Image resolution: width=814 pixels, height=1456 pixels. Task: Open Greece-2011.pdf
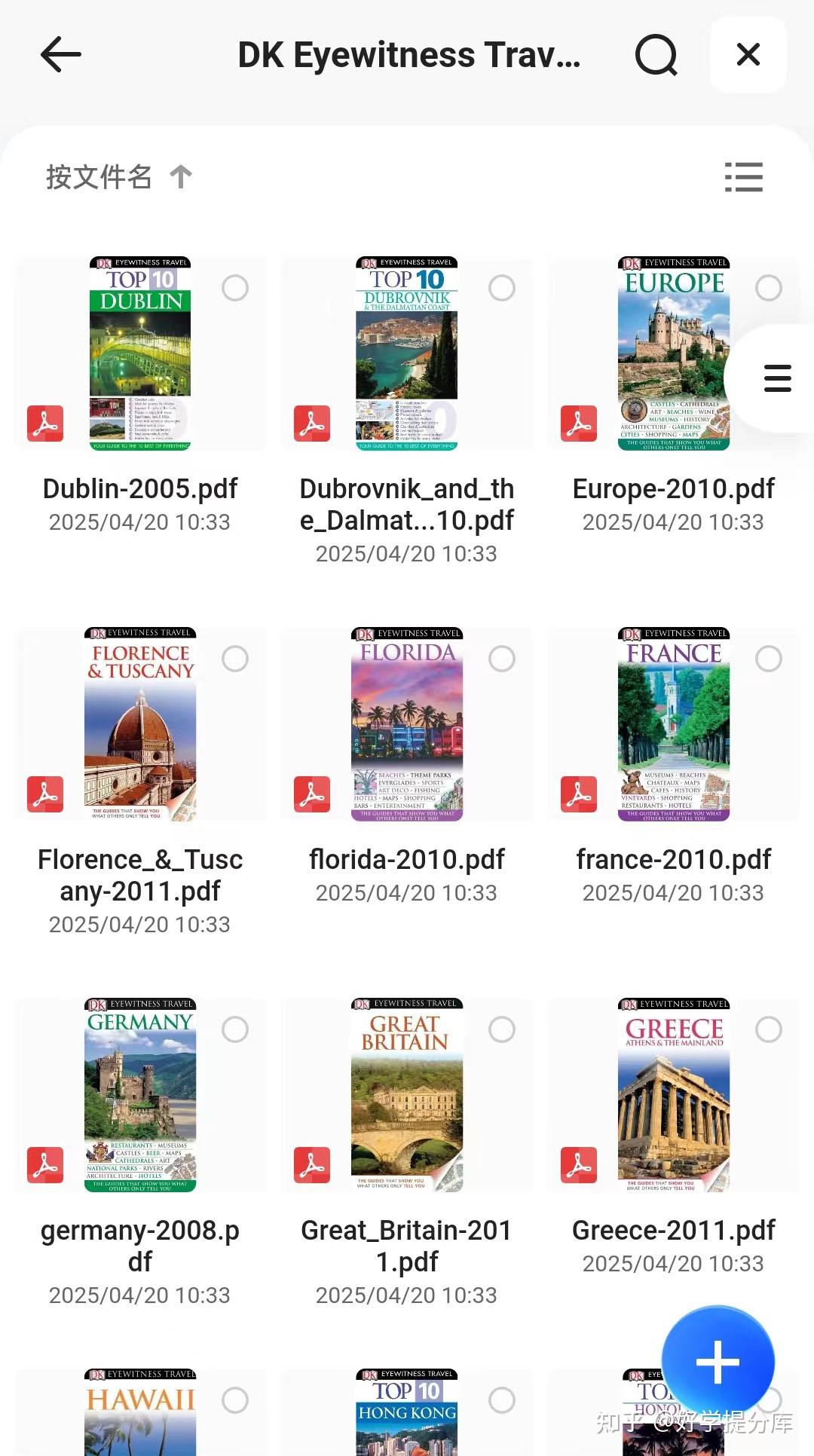[x=673, y=1095]
